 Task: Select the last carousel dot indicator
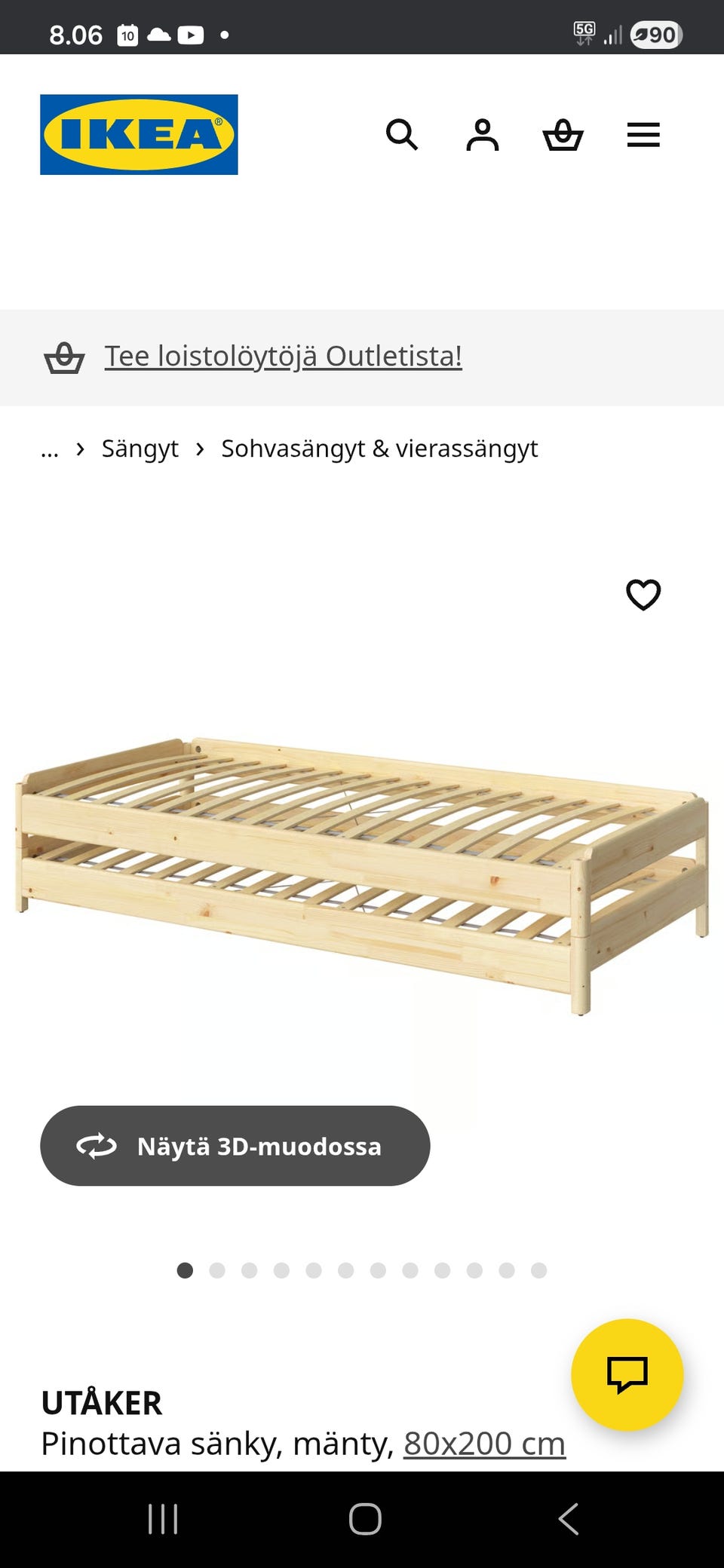click(538, 1270)
